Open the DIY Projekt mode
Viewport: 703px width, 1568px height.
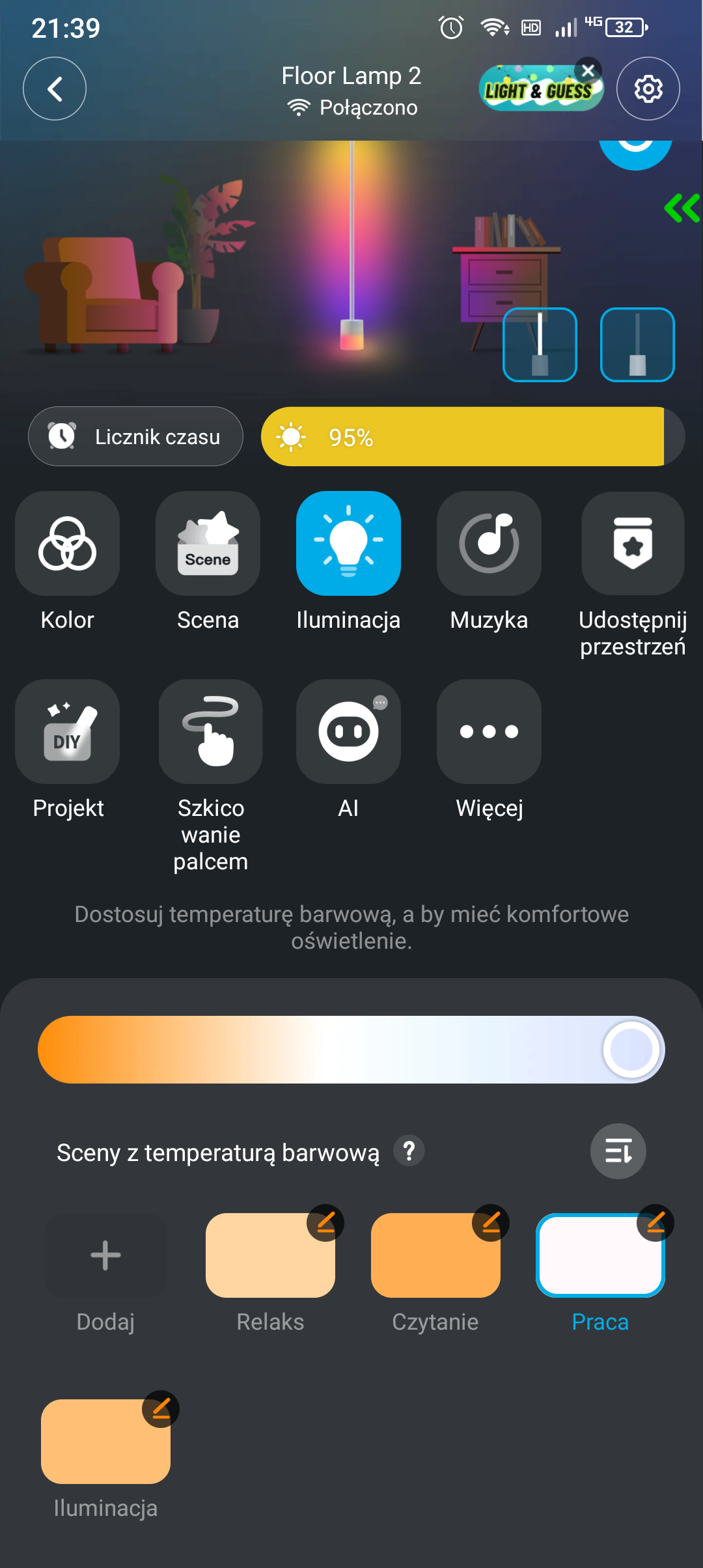point(68,731)
